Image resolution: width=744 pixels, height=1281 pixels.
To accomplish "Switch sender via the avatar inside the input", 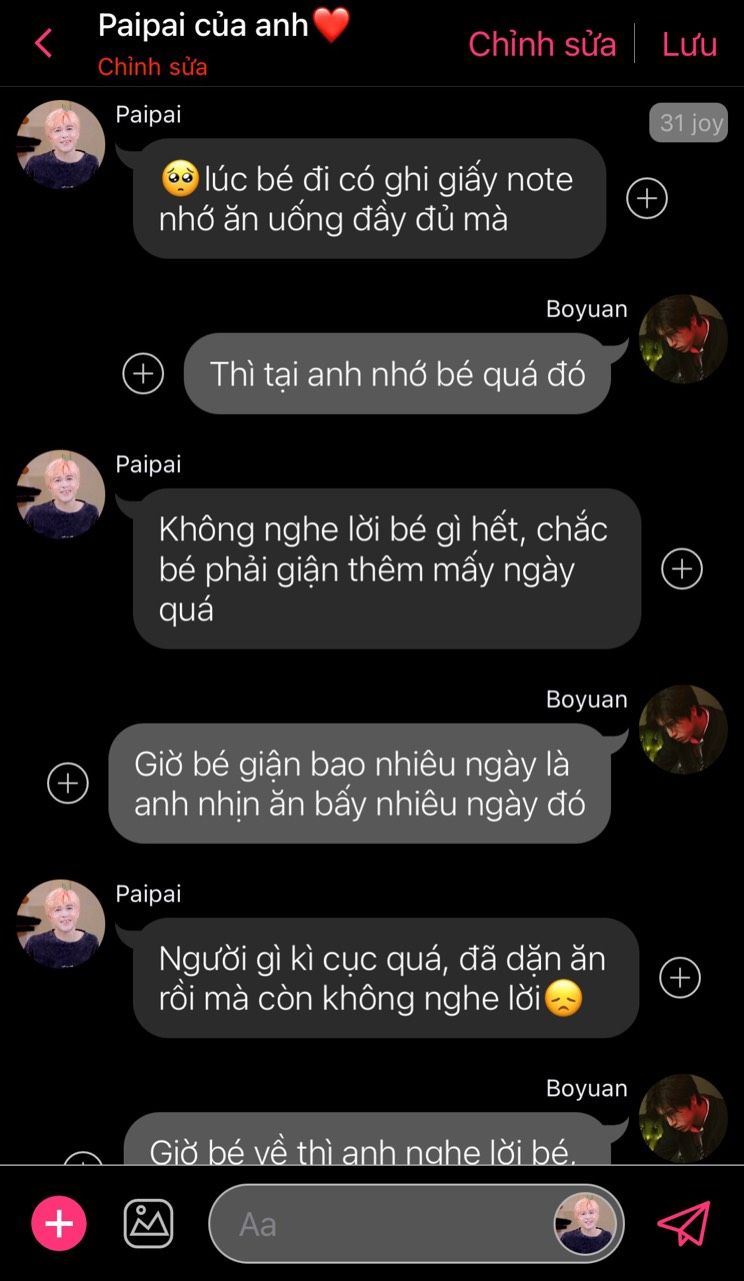I will click(586, 1224).
